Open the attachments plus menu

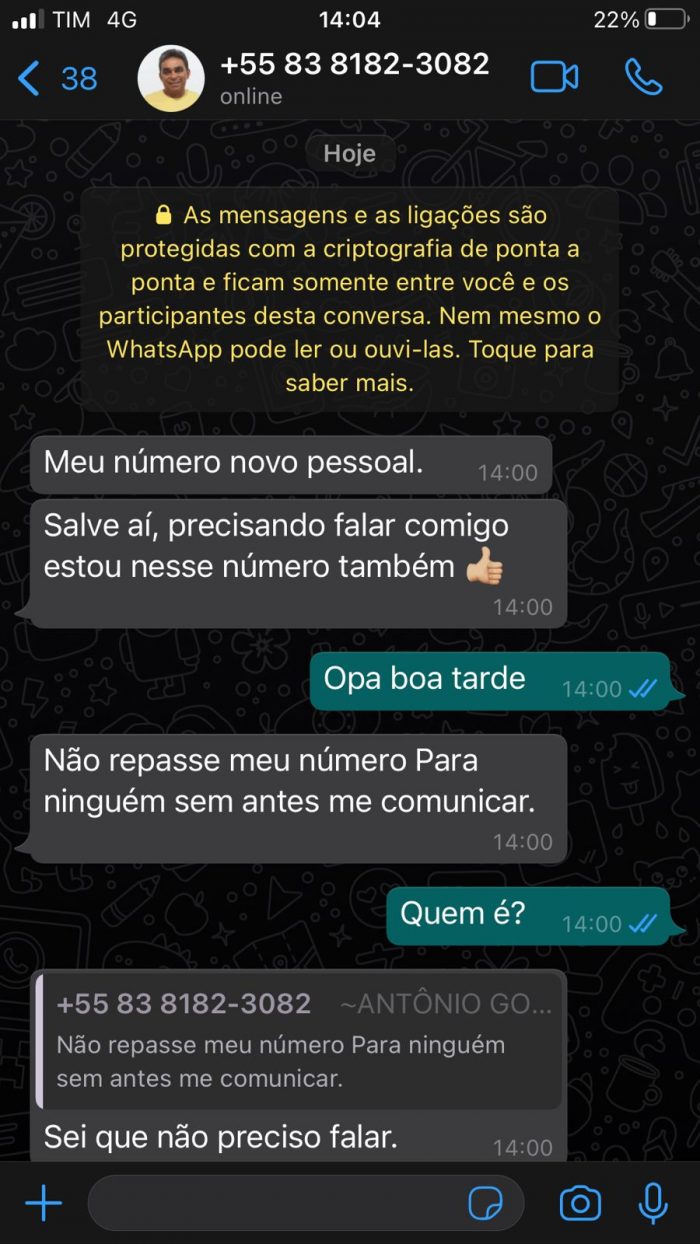tap(43, 1203)
